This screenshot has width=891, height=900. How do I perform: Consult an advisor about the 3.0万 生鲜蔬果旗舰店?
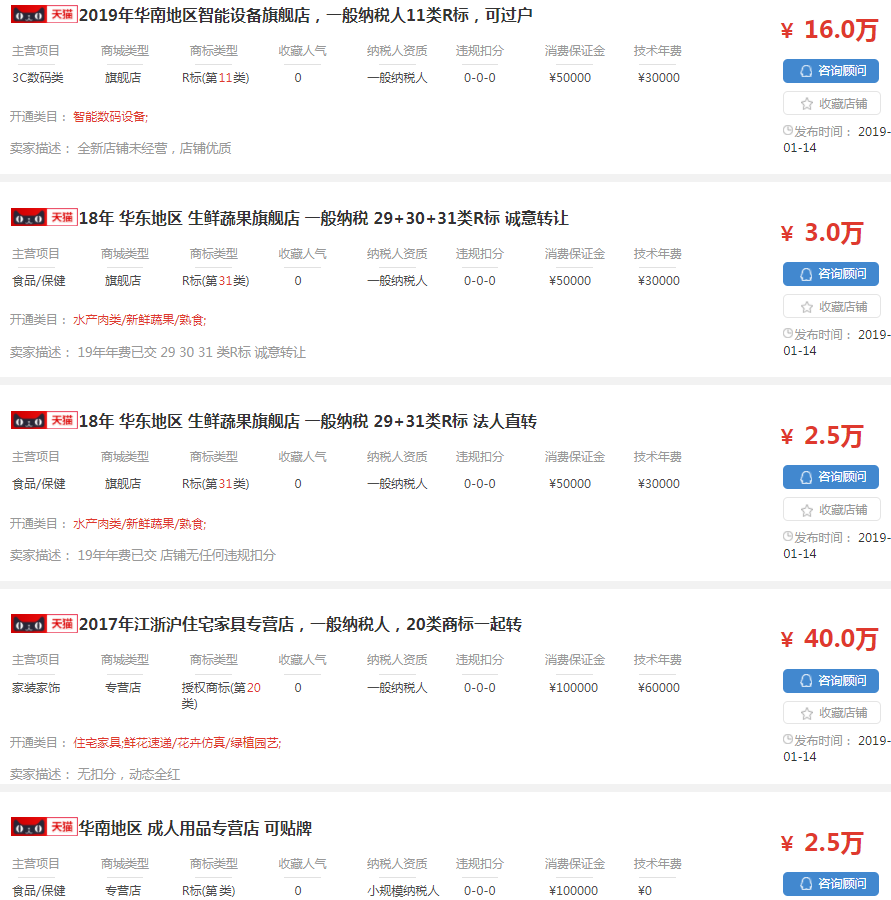point(831,273)
